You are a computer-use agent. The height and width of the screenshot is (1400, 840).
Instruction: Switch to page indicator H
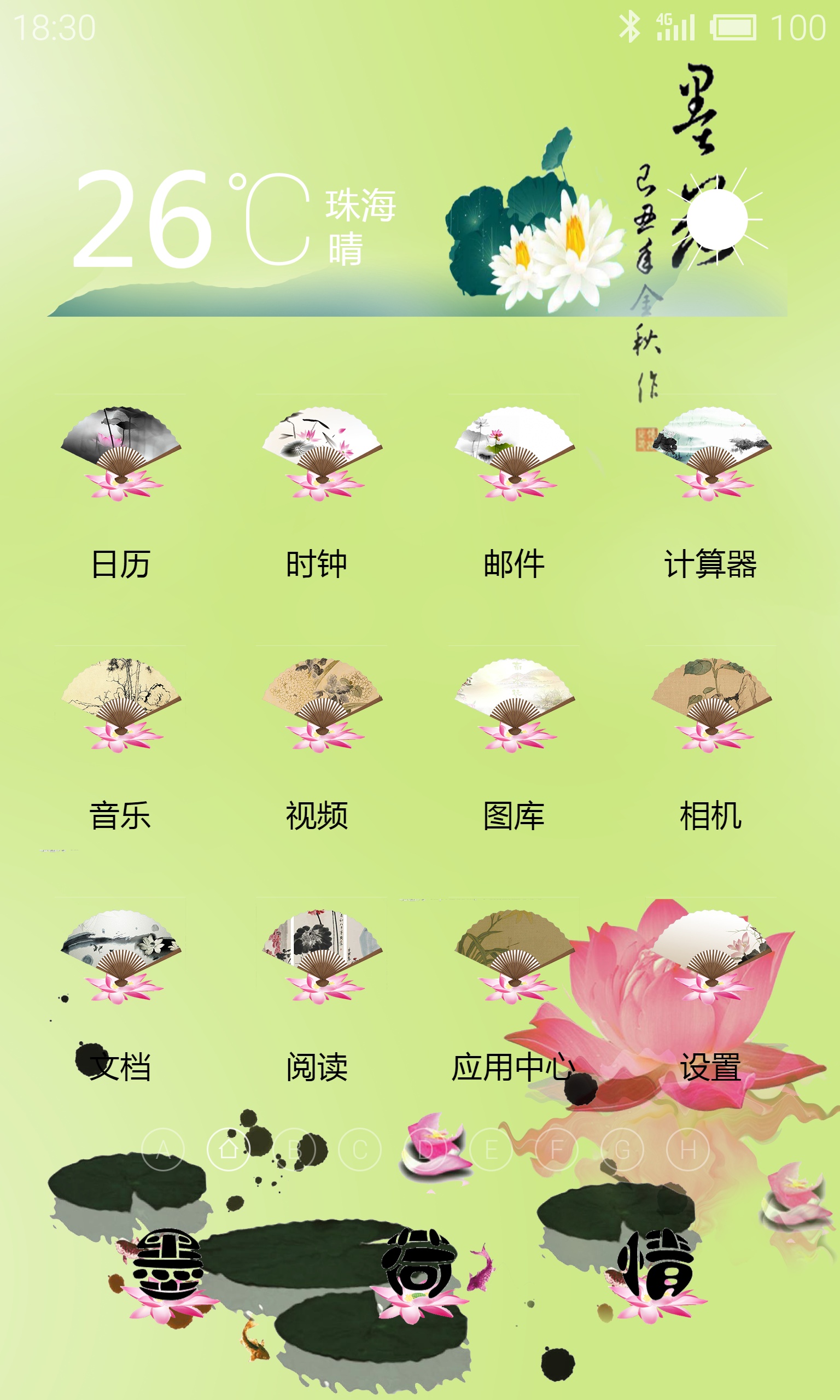pos(689,1150)
